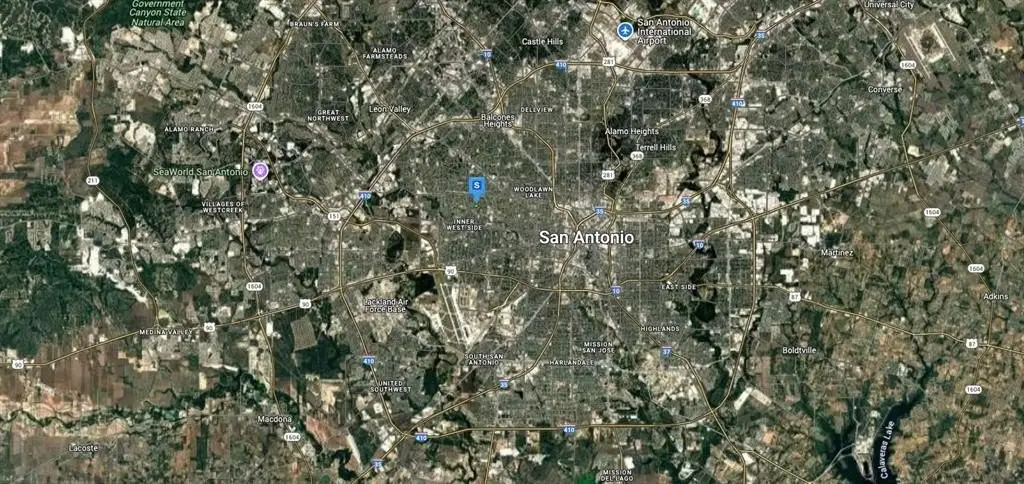Tap the blue S map pin

[477, 186]
